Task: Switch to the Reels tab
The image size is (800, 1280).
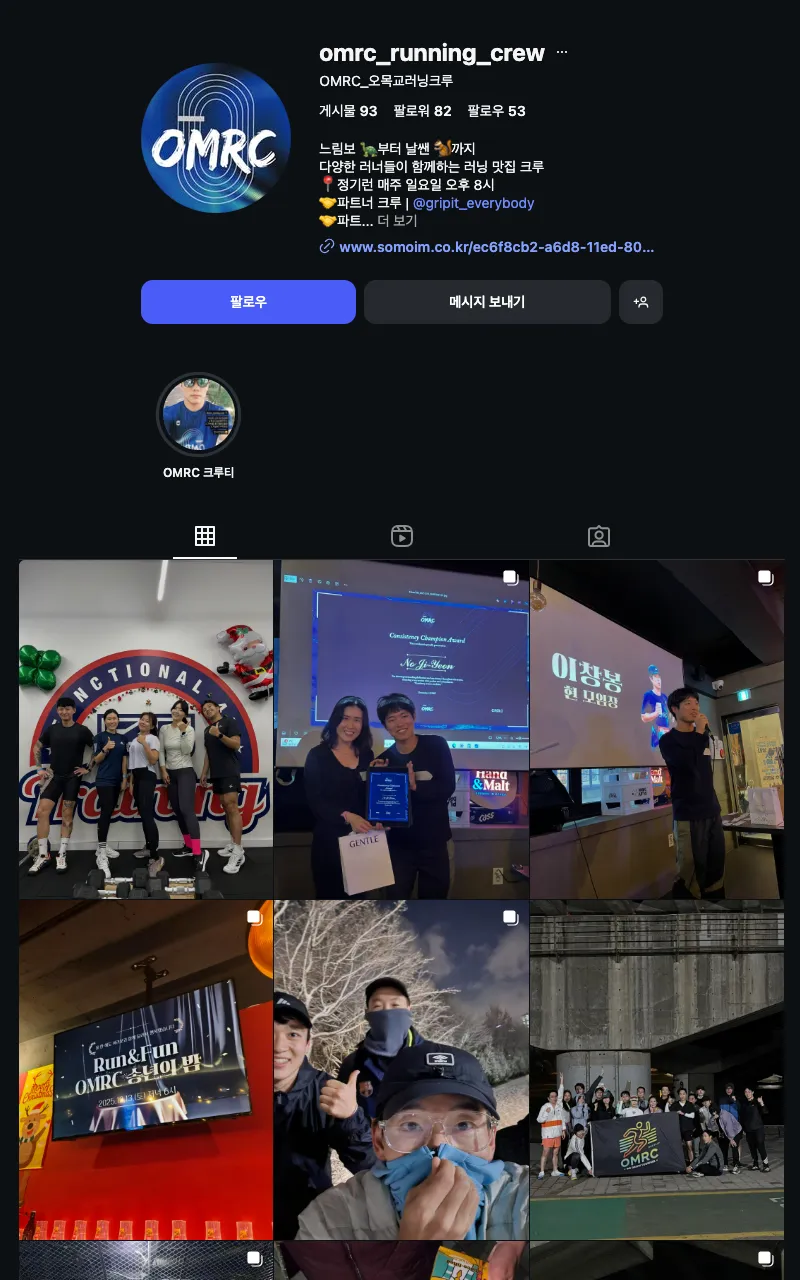Action: [x=402, y=536]
